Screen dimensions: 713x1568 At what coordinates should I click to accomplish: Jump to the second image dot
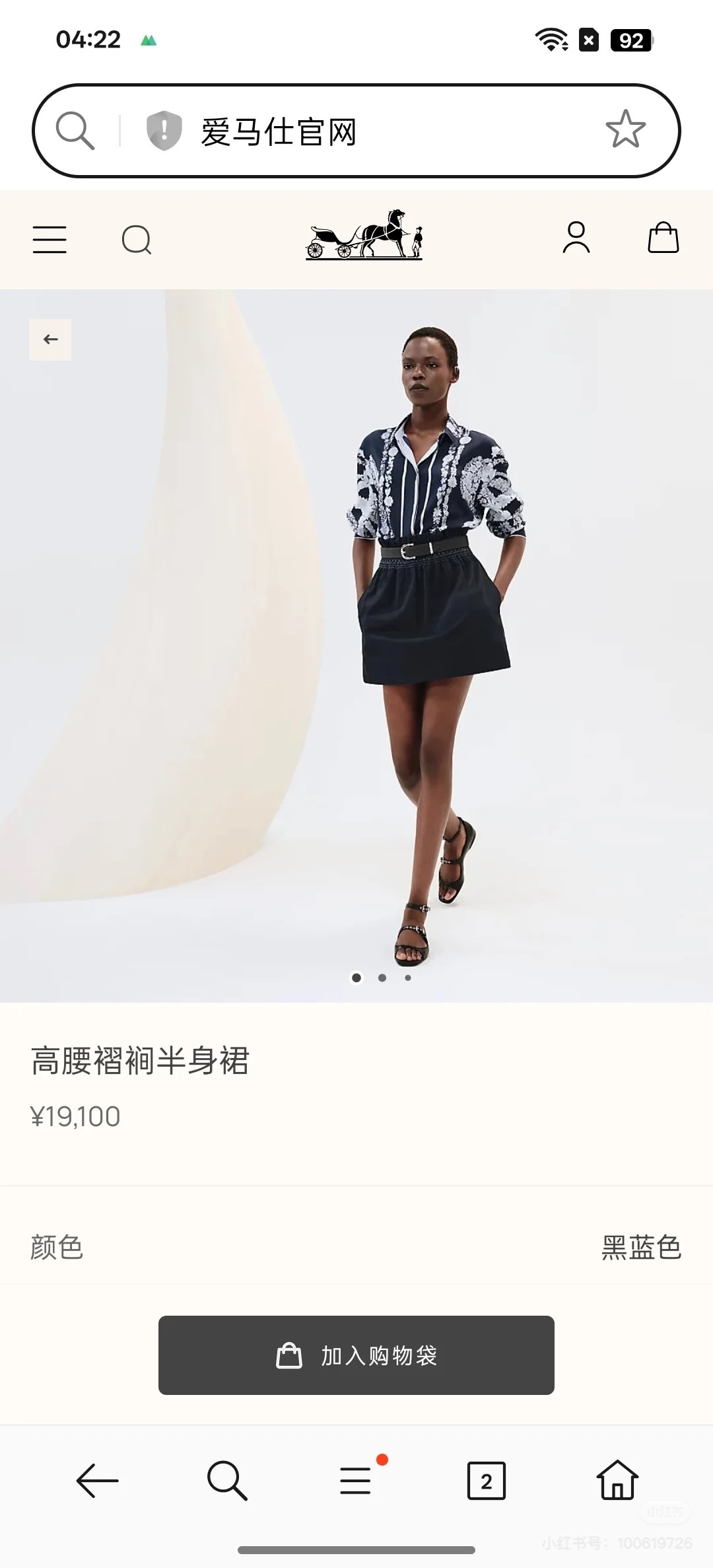coord(382,978)
